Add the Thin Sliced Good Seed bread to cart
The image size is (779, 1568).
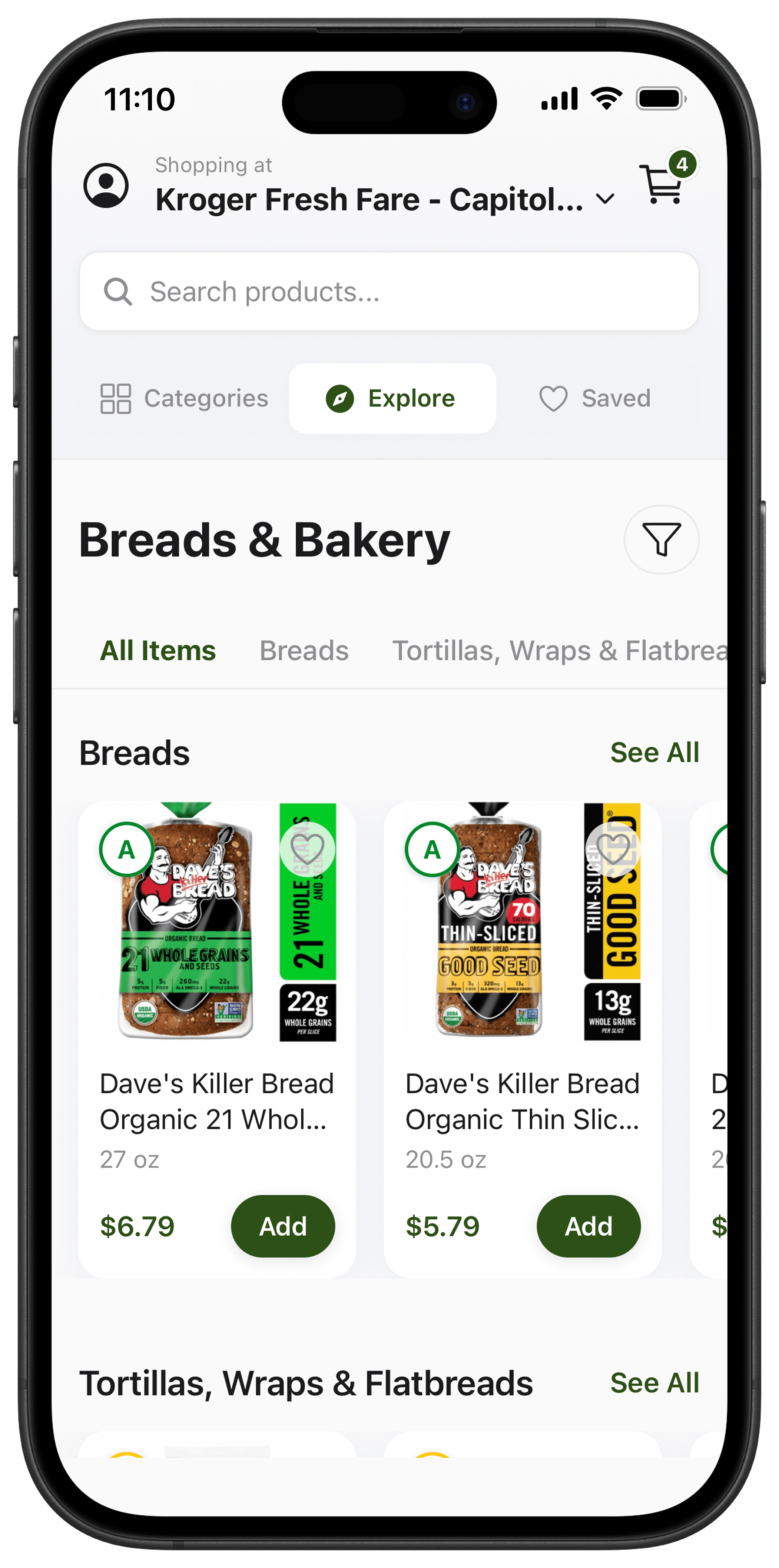(588, 1226)
